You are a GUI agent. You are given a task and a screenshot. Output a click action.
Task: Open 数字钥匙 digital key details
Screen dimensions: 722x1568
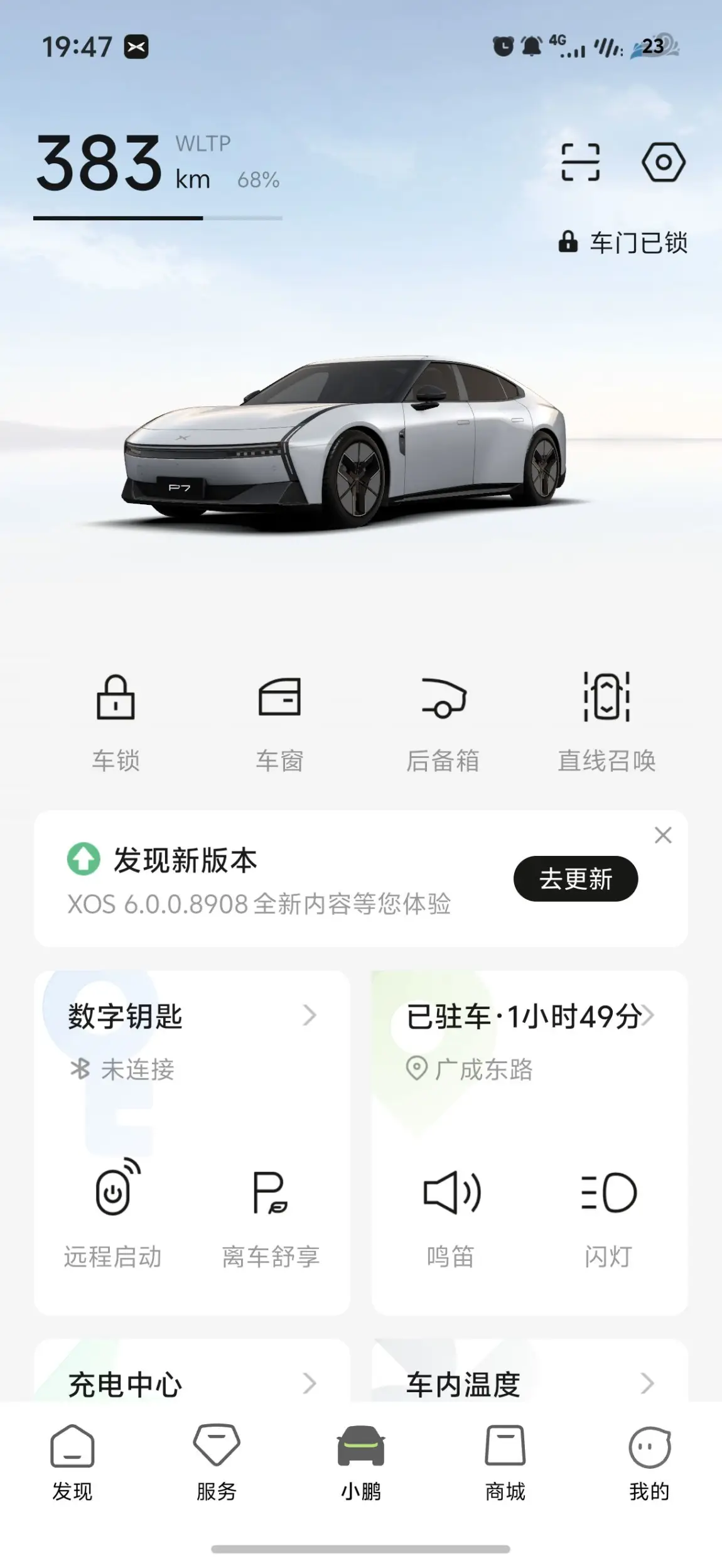coord(191,1016)
